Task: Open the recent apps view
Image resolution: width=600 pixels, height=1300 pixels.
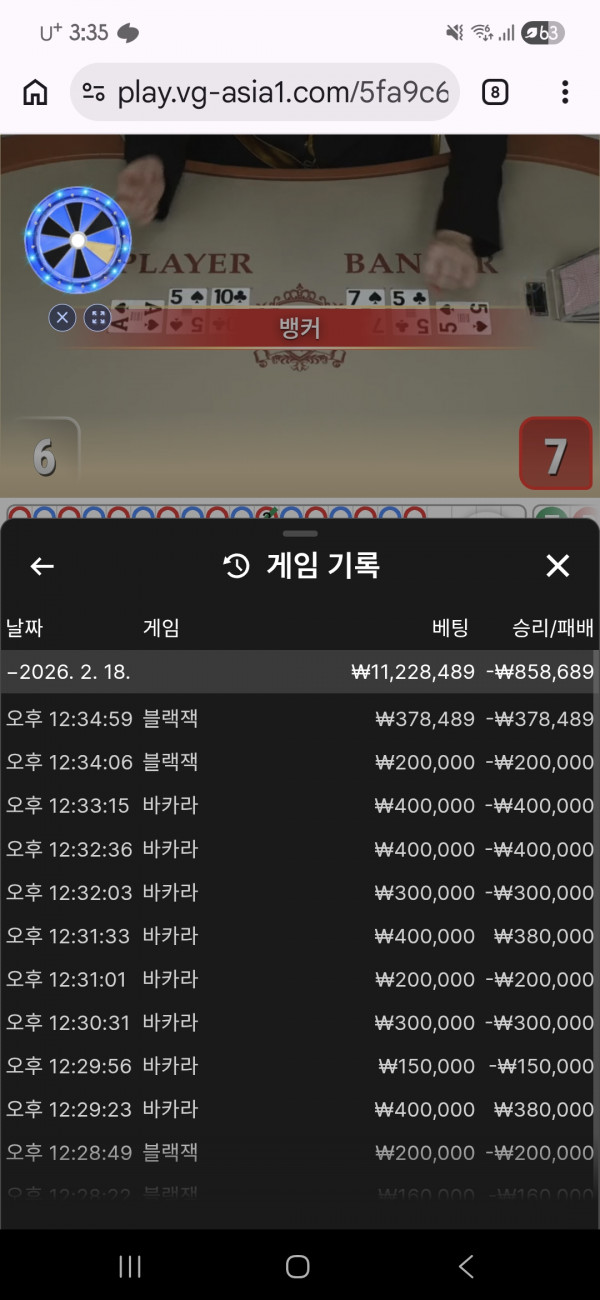Action: (x=130, y=1266)
